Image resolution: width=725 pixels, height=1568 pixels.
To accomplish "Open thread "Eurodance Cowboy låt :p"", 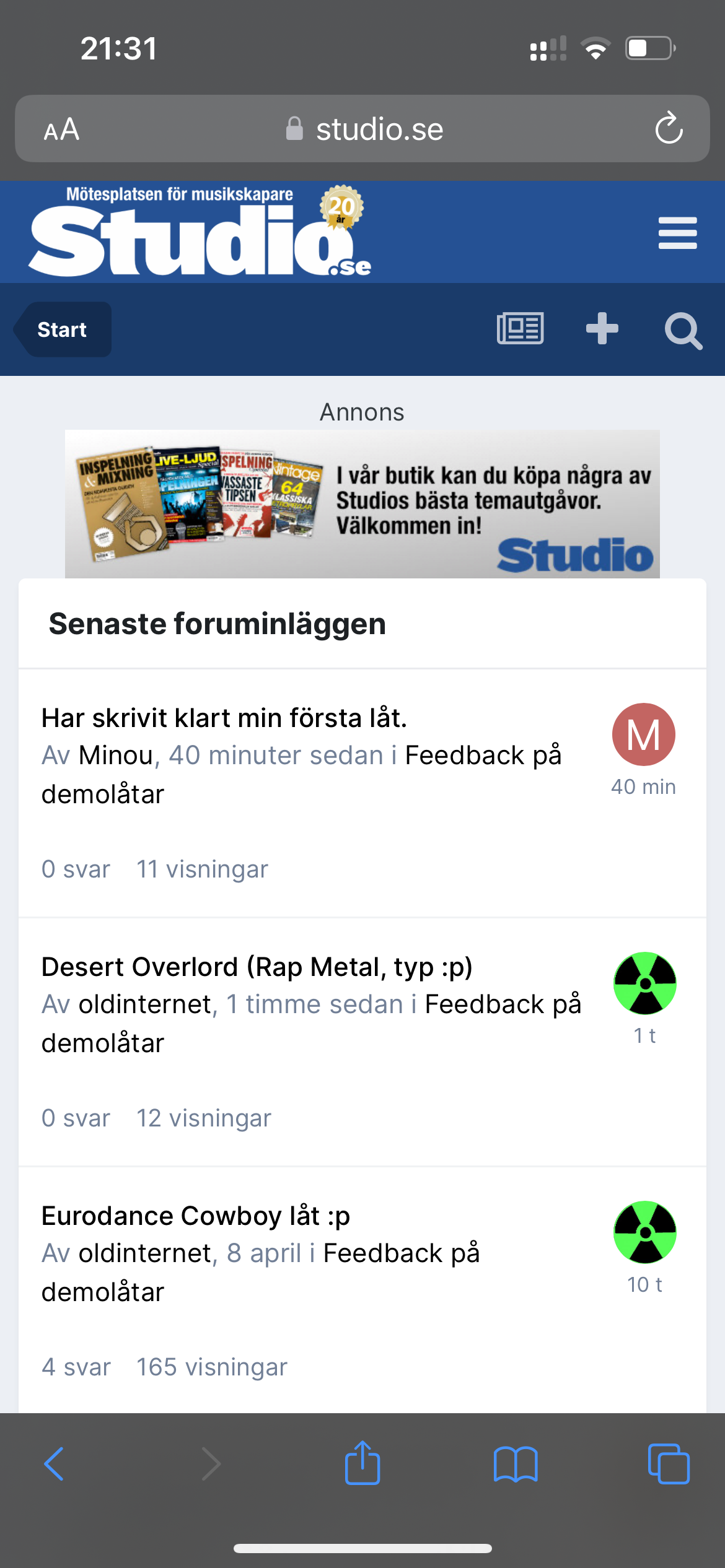I will click(x=196, y=1216).
